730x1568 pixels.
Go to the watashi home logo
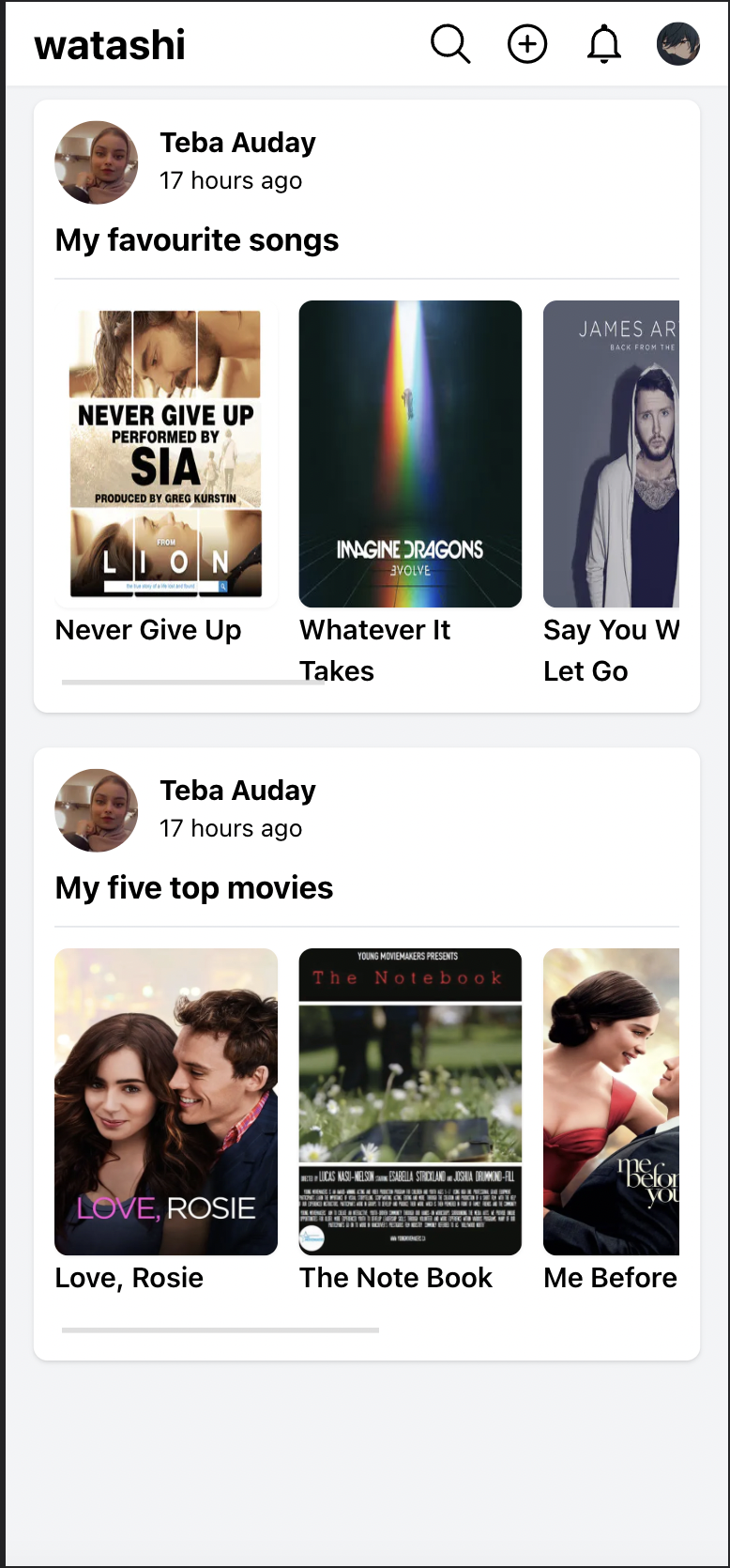(x=110, y=45)
